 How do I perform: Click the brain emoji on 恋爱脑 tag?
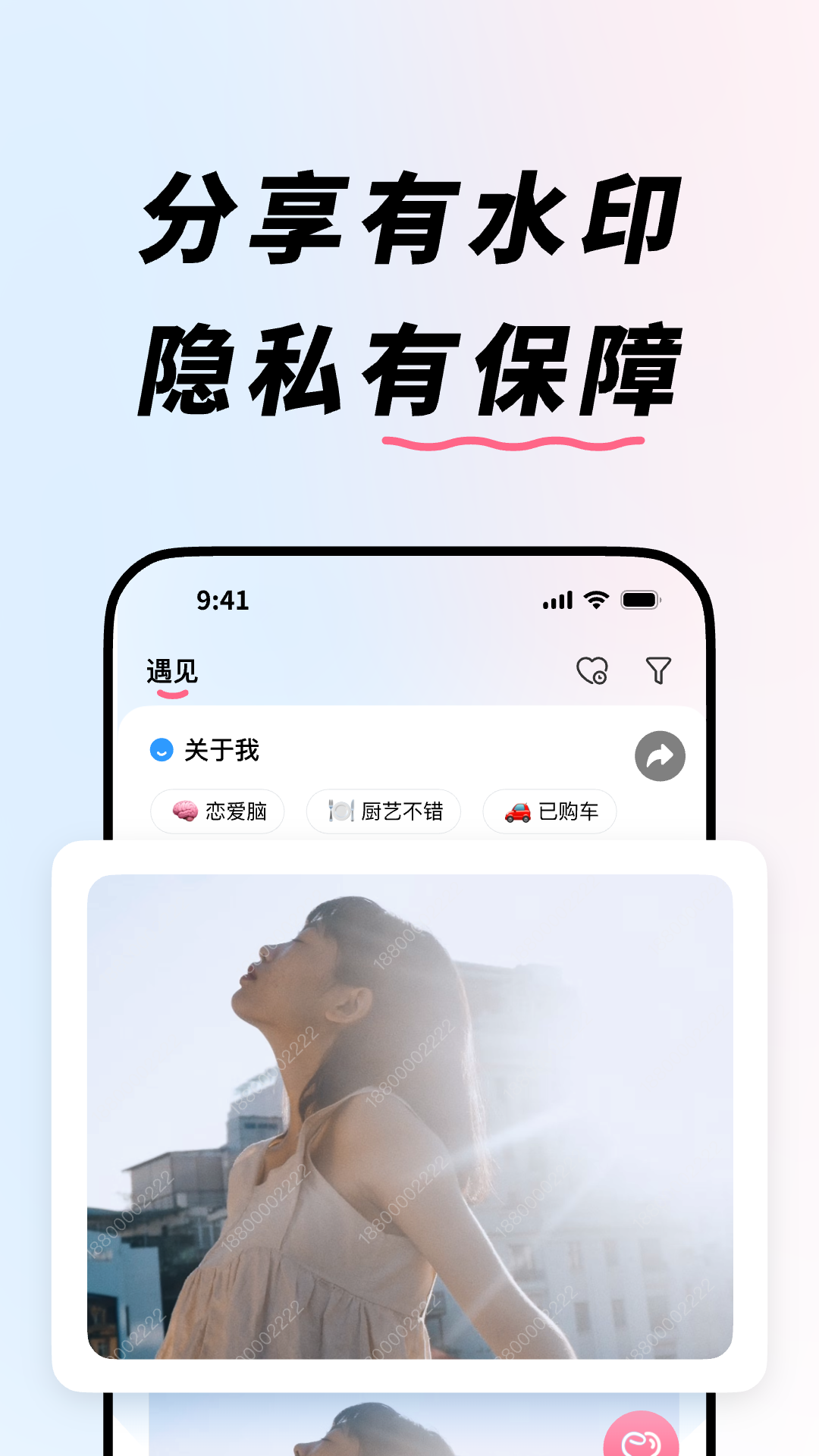(181, 811)
